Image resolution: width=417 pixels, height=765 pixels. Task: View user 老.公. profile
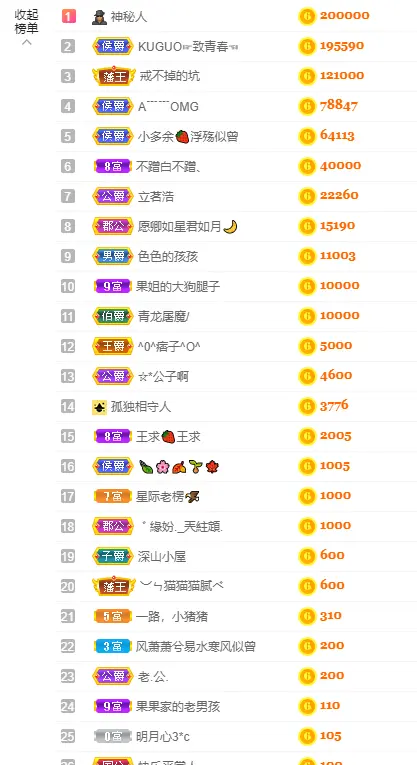(154, 677)
